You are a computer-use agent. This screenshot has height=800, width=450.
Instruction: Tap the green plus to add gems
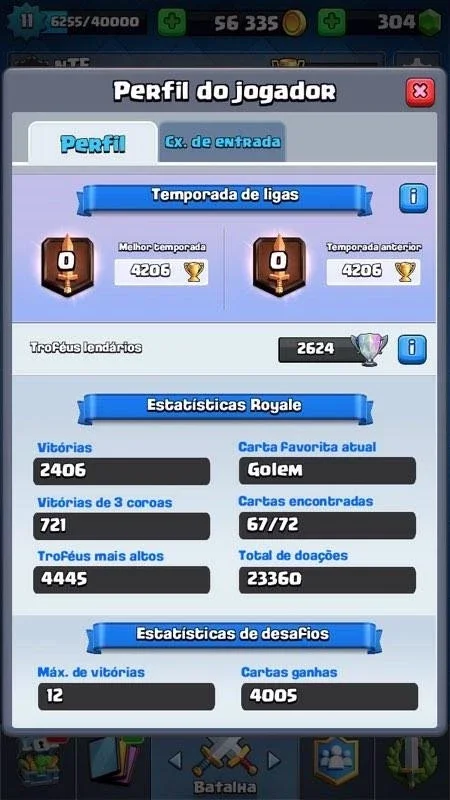pos(332,22)
